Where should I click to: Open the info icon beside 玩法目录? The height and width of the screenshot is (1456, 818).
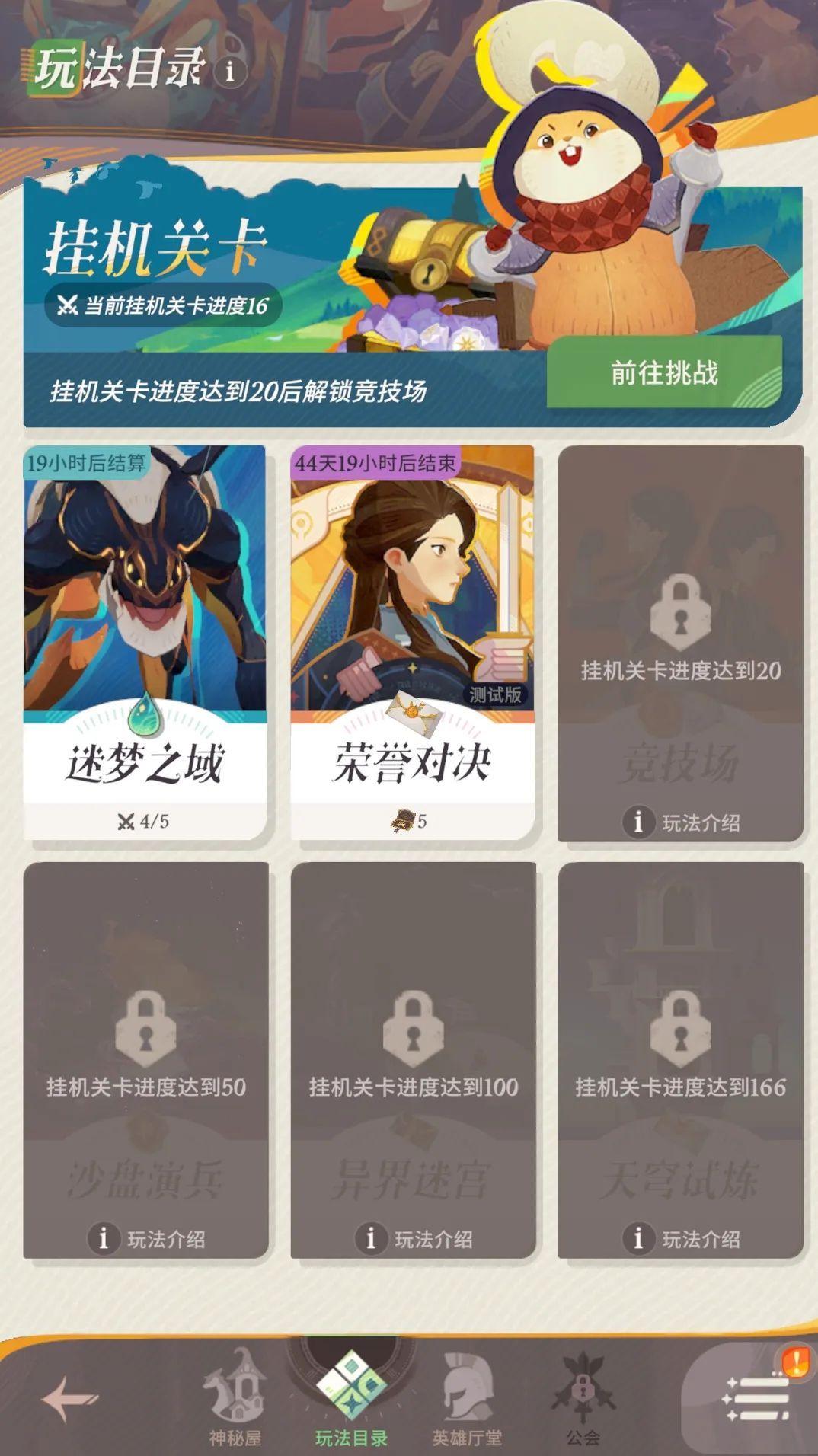tap(230, 72)
